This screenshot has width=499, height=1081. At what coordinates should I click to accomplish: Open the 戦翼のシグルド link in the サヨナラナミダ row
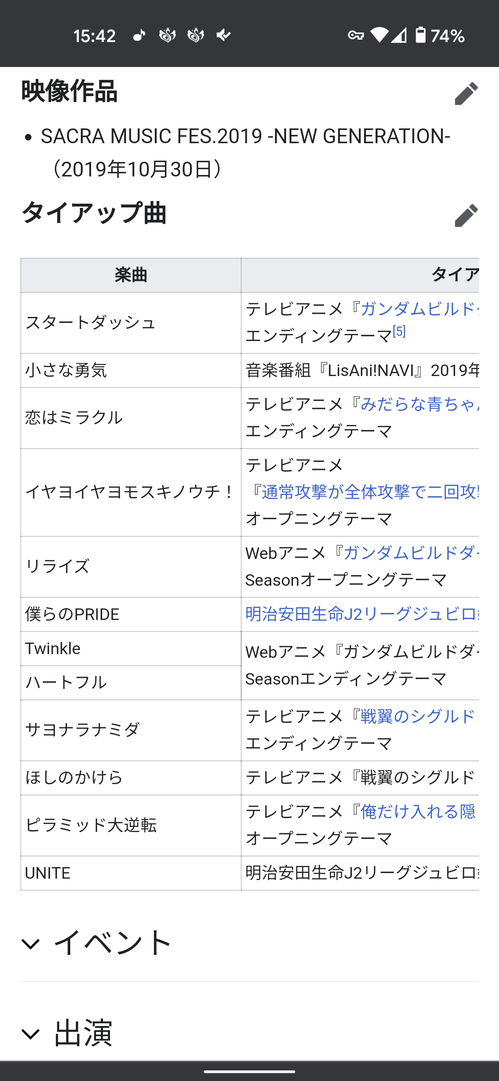coord(414,716)
